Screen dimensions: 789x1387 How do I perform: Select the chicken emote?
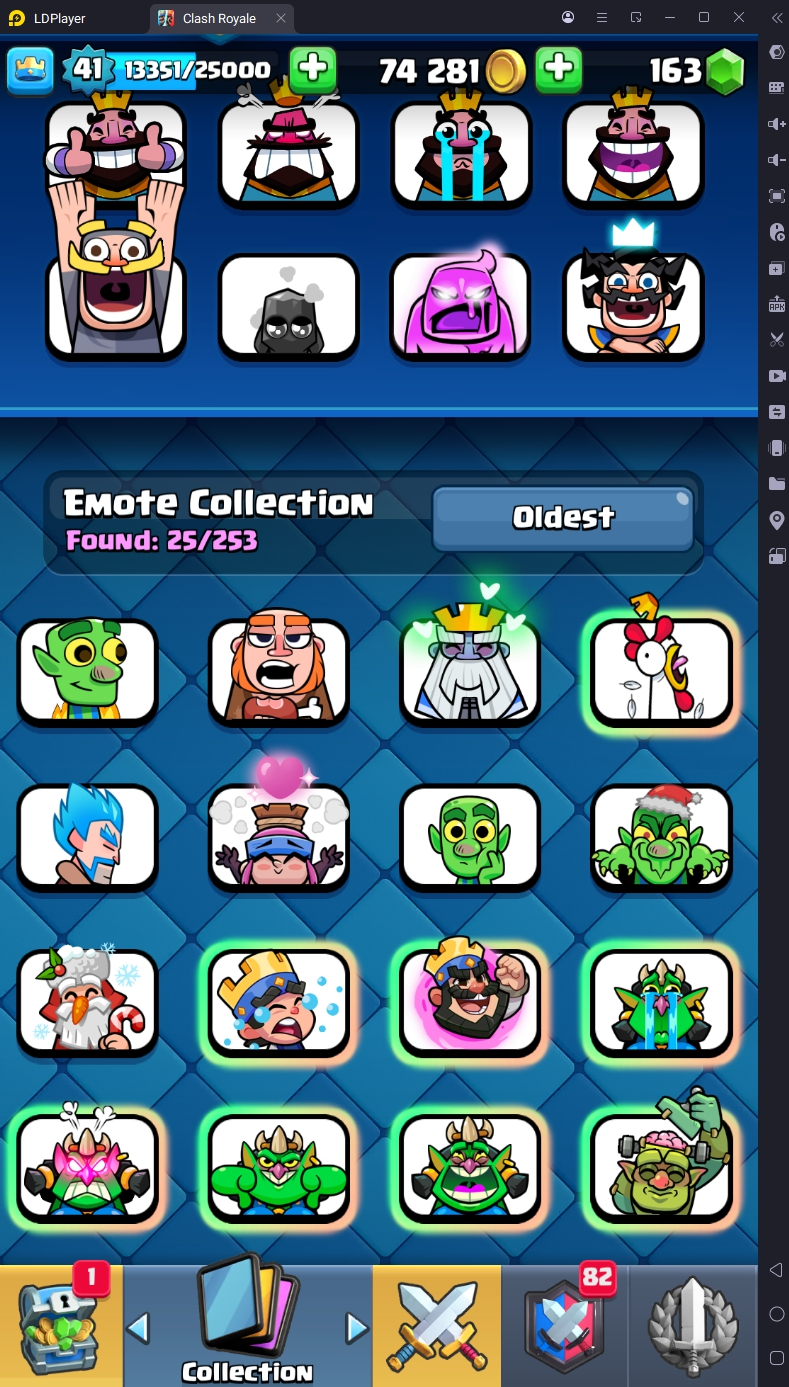662,670
